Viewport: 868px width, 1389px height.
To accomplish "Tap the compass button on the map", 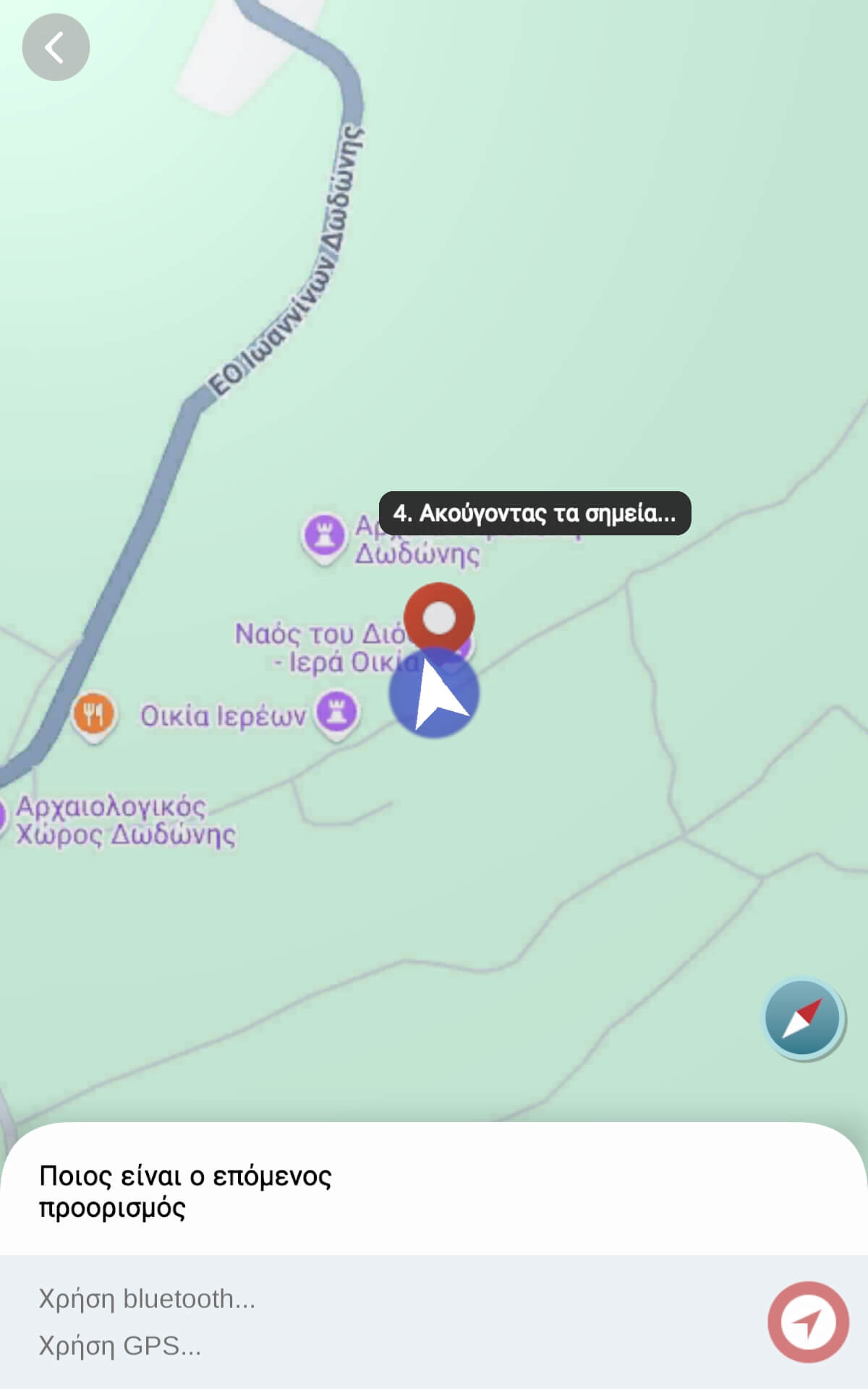I will click(x=803, y=1019).
